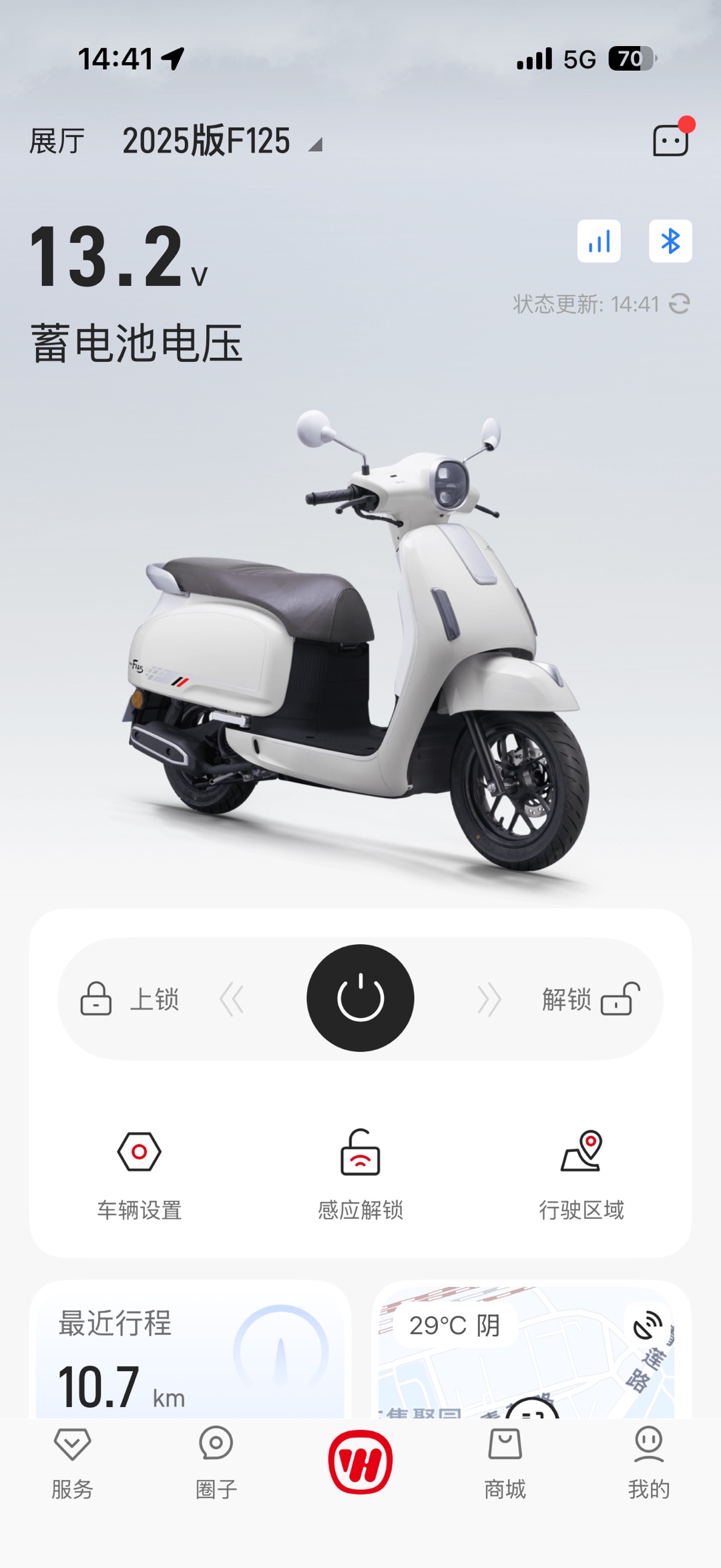
Task: Open the map location card
Action: (x=531, y=1350)
